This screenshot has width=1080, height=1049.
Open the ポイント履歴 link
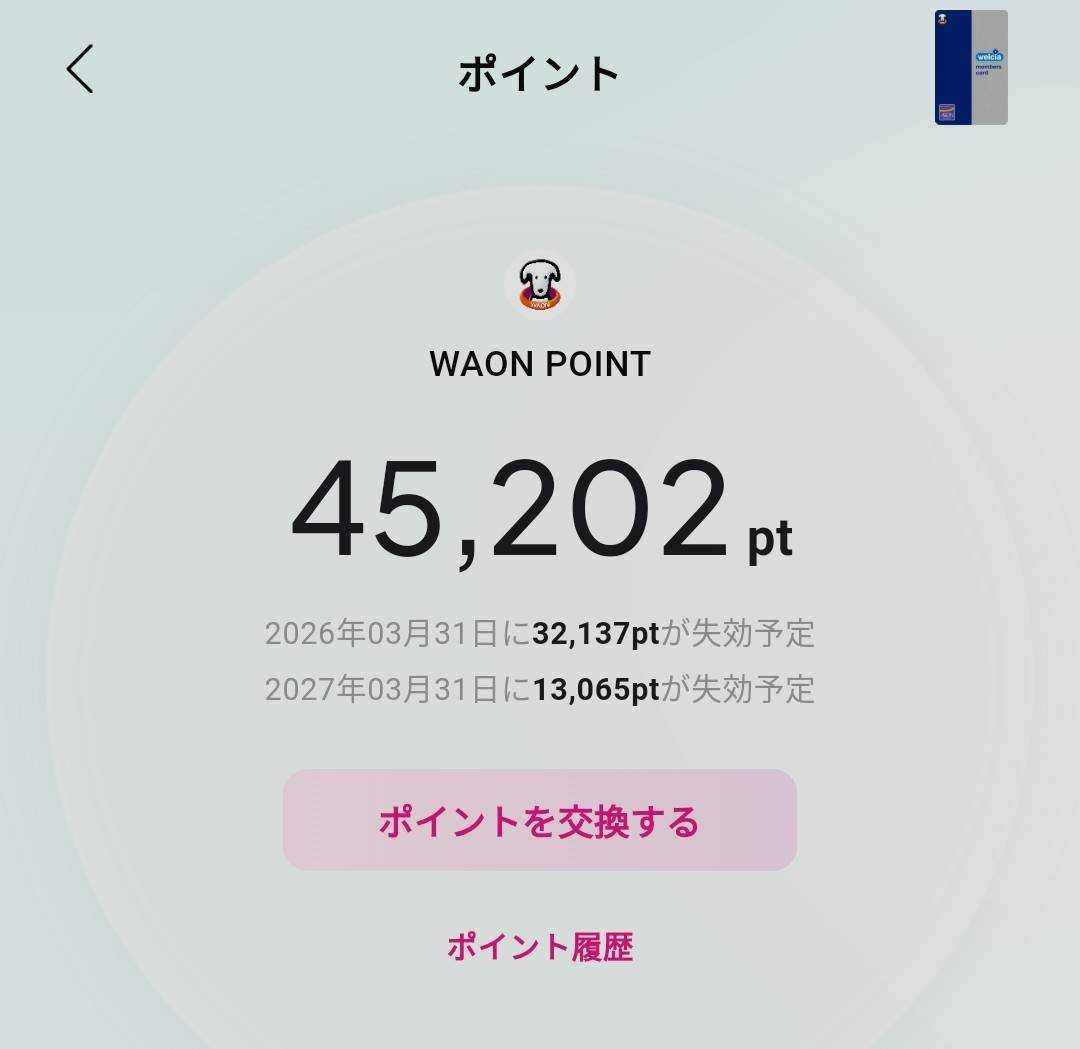[x=539, y=946]
